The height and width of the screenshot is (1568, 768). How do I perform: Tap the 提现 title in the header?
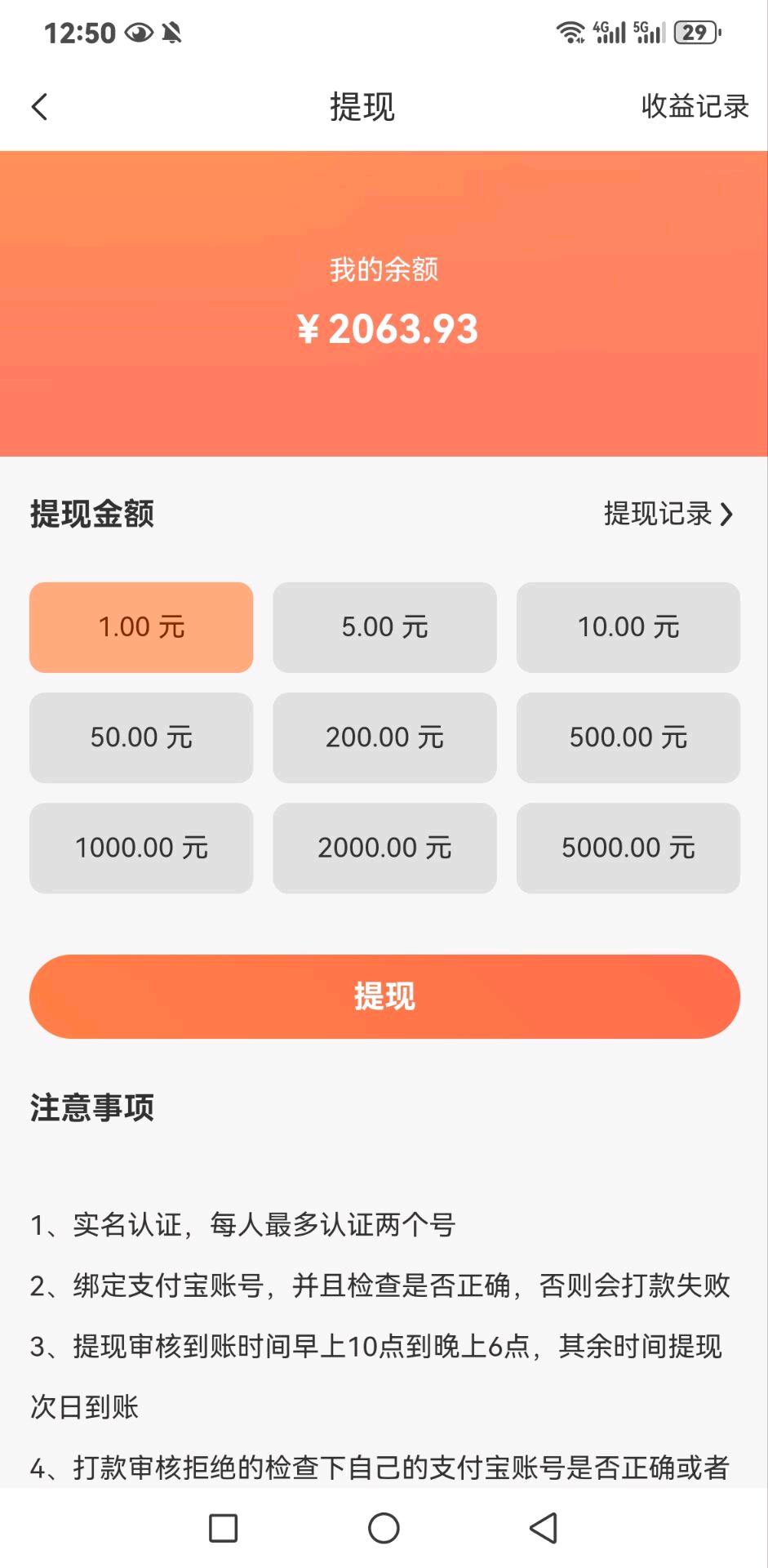click(360, 106)
